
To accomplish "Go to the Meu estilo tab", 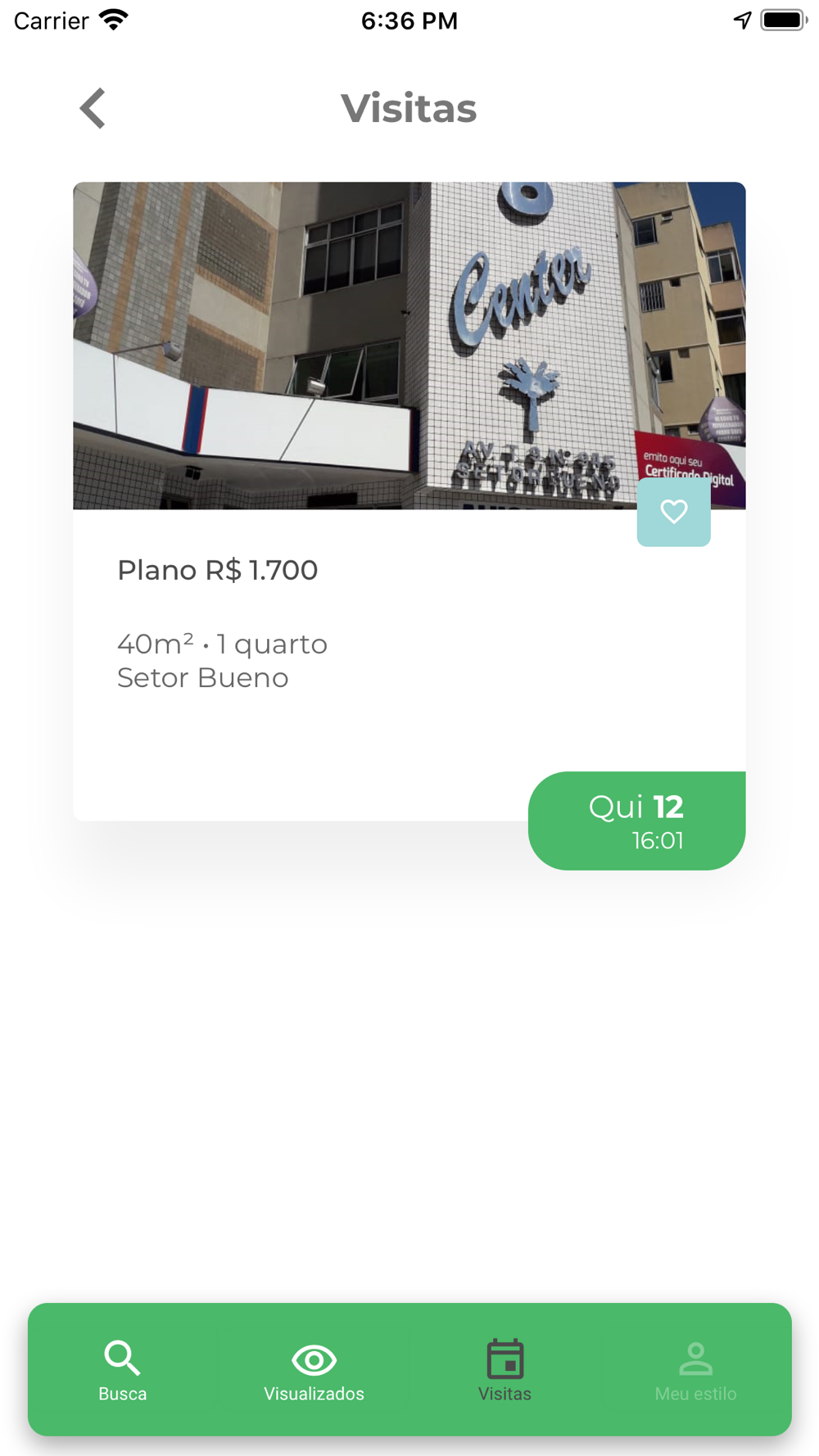I will (x=695, y=1370).
